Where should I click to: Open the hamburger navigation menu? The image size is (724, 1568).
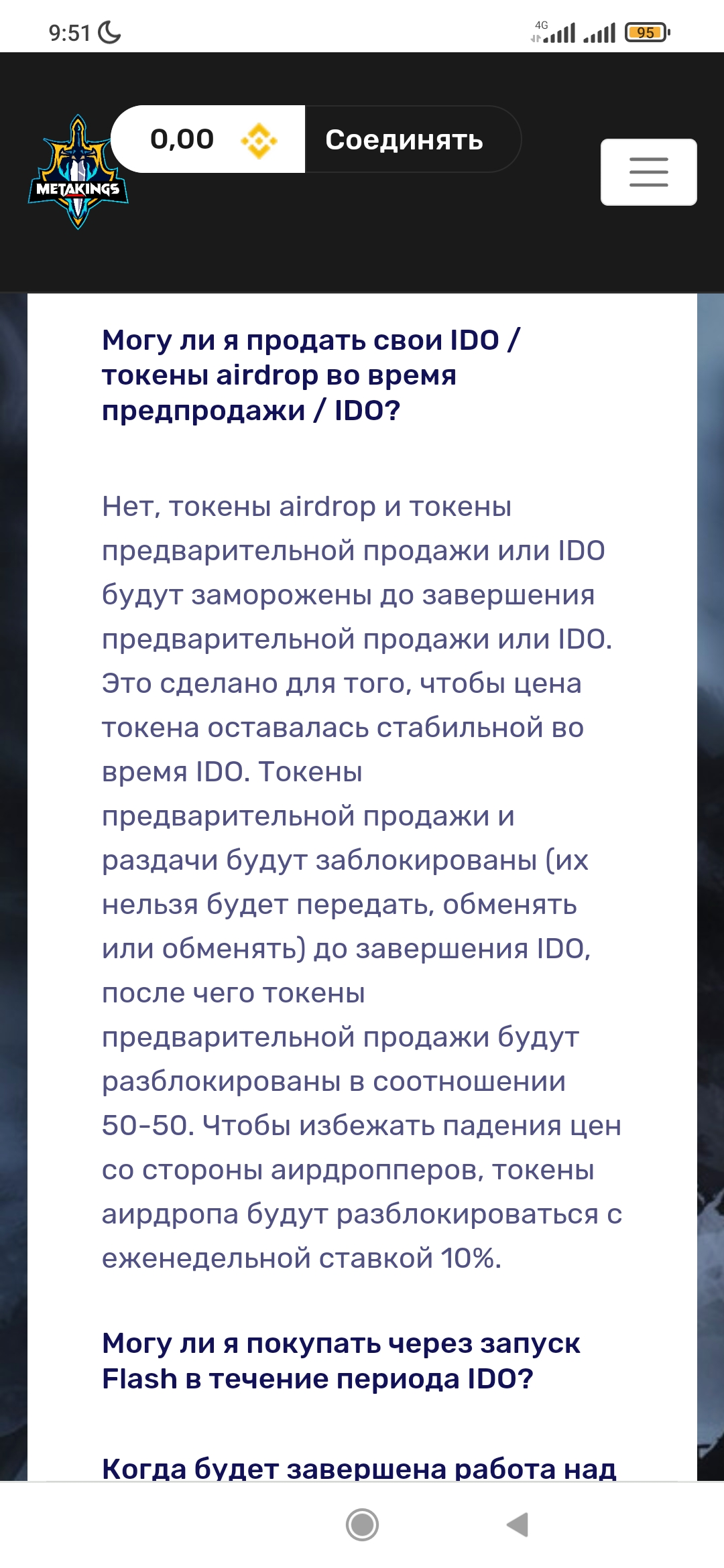click(x=648, y=172)
